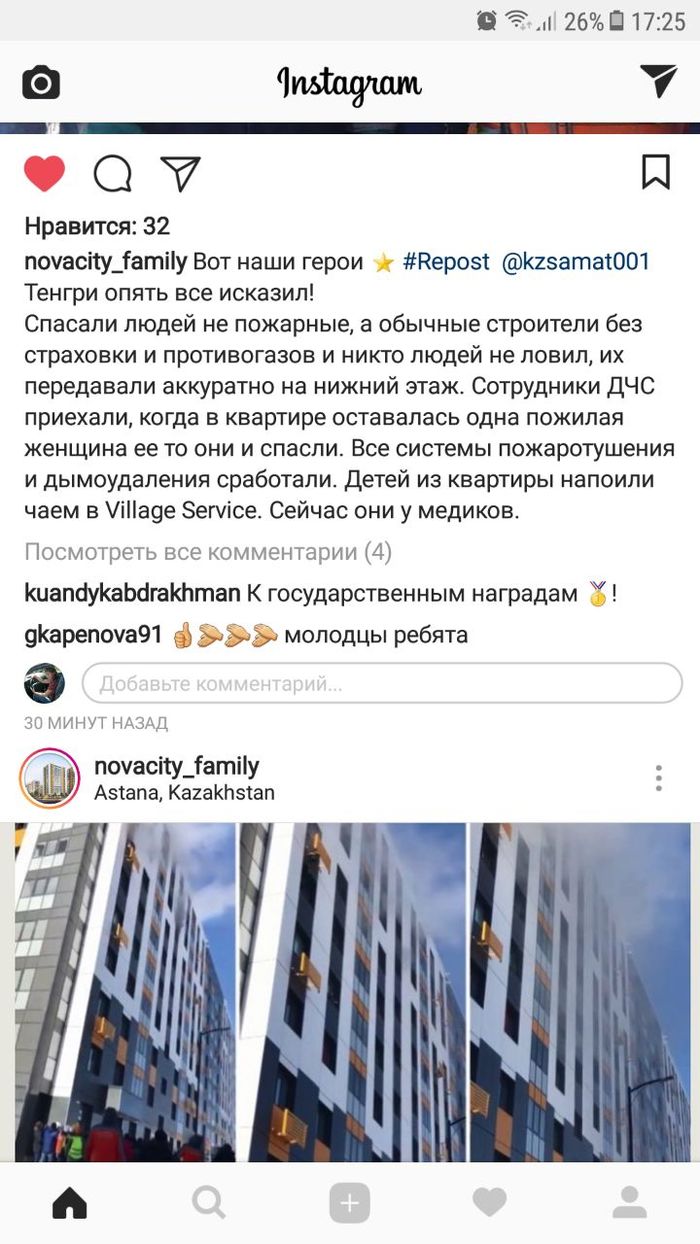The image size is (700, 1244).
Task: Switch to the Activity heart tab
Action: (x=490, y=1203)
